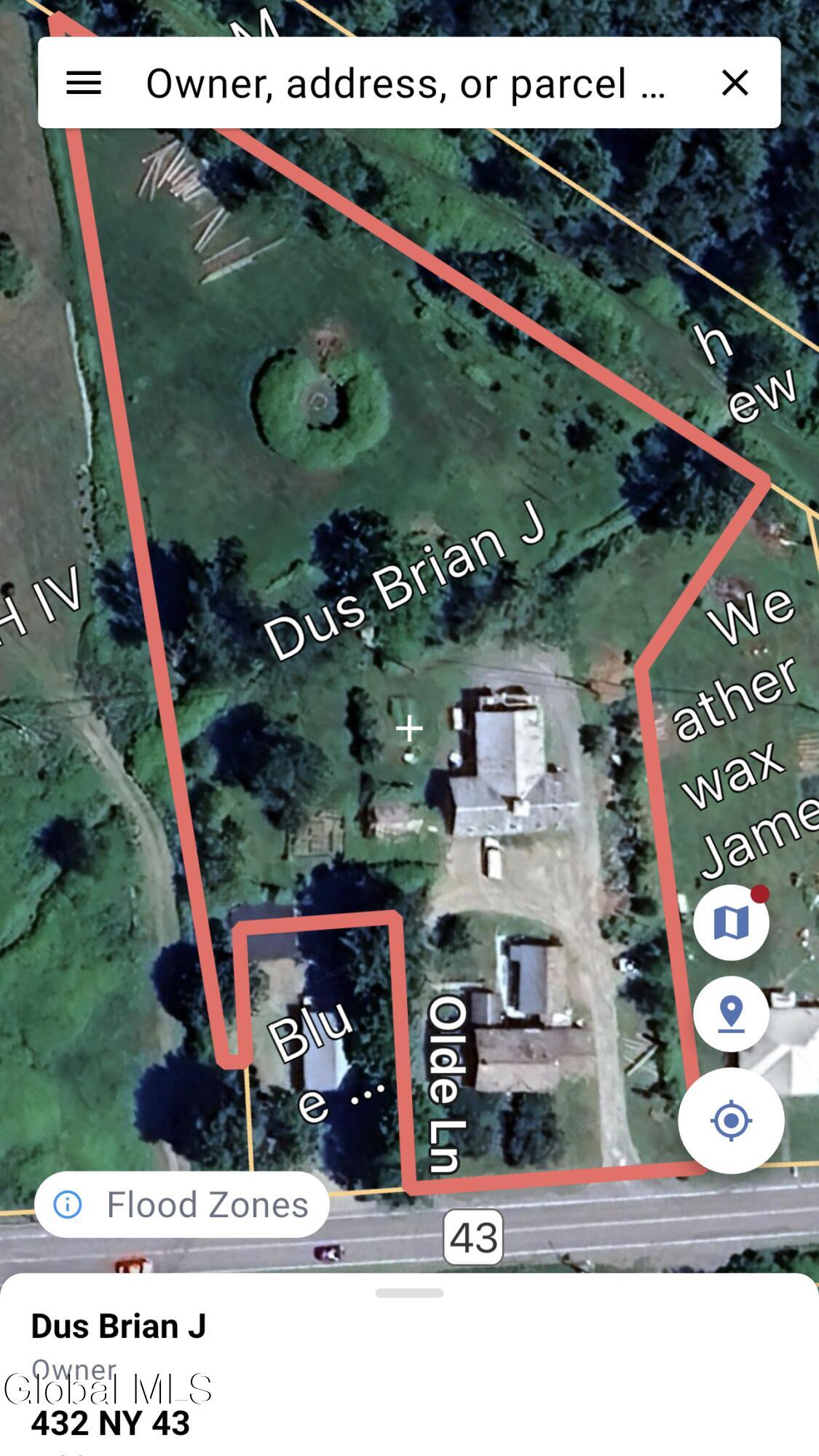Open the hamburger menu

(84, 83)
